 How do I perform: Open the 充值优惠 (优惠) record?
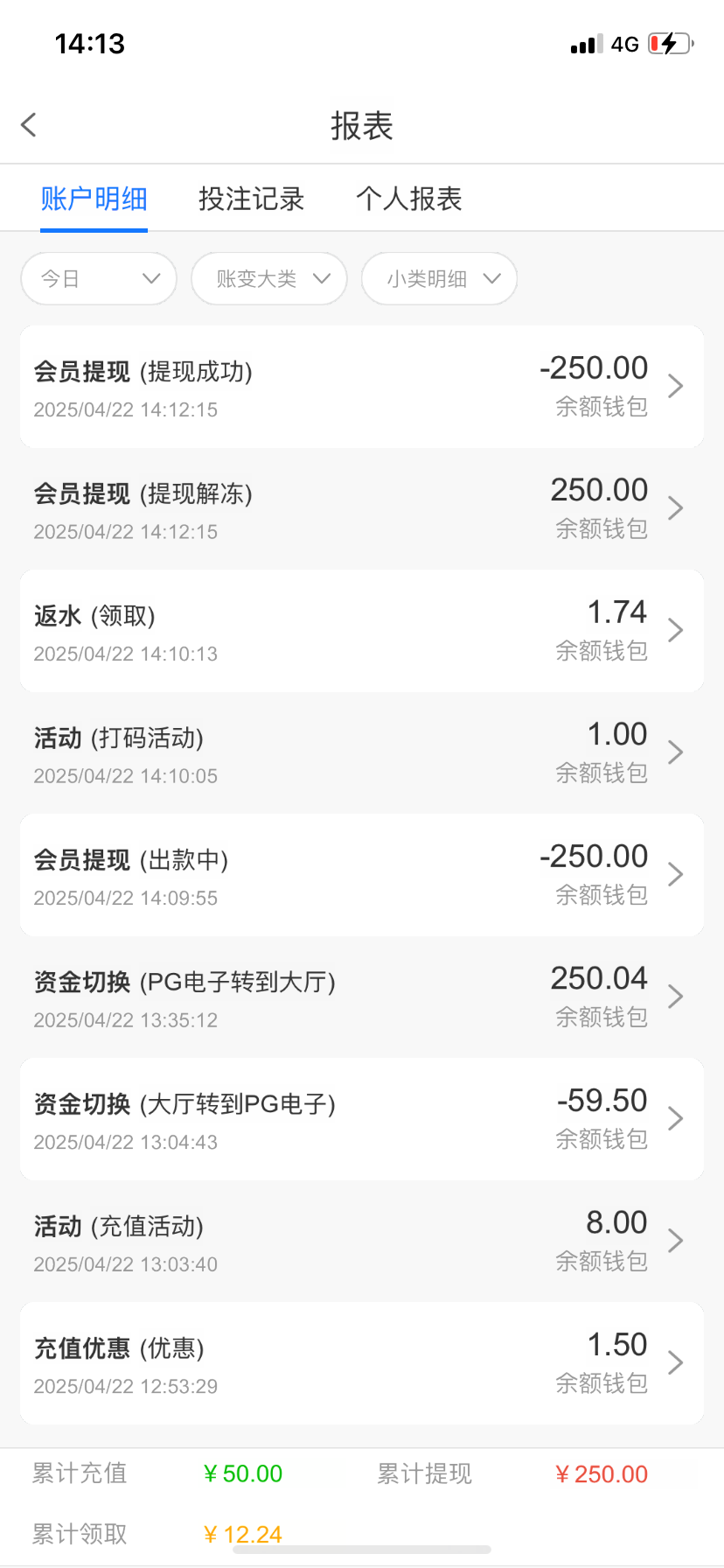[361, 1363]
